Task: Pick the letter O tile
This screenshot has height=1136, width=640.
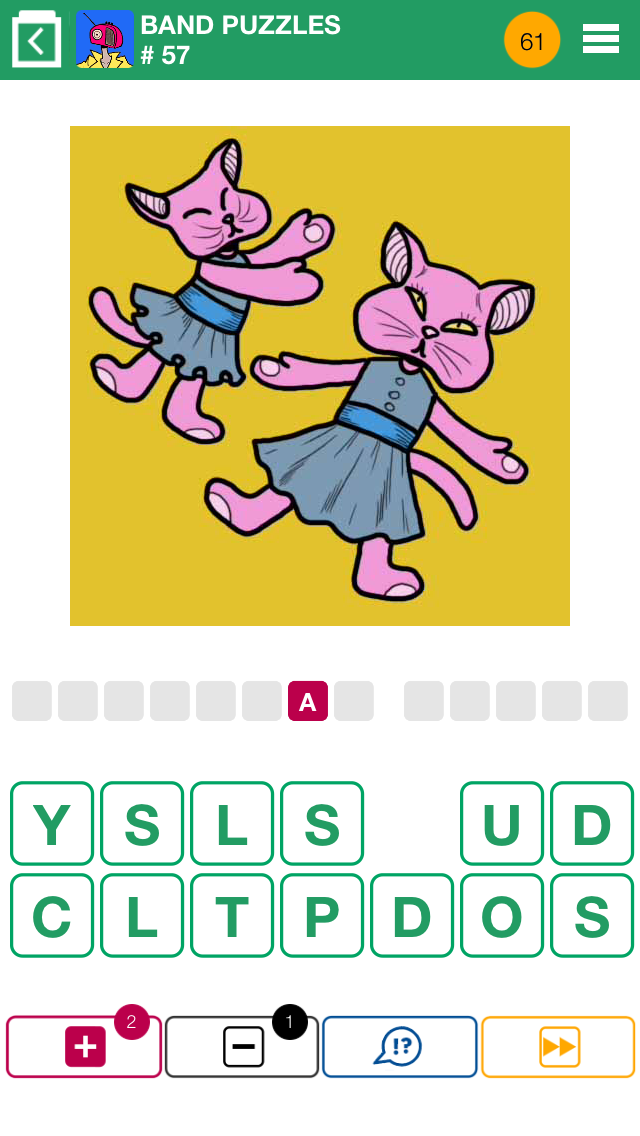Action: coord(502,916)
